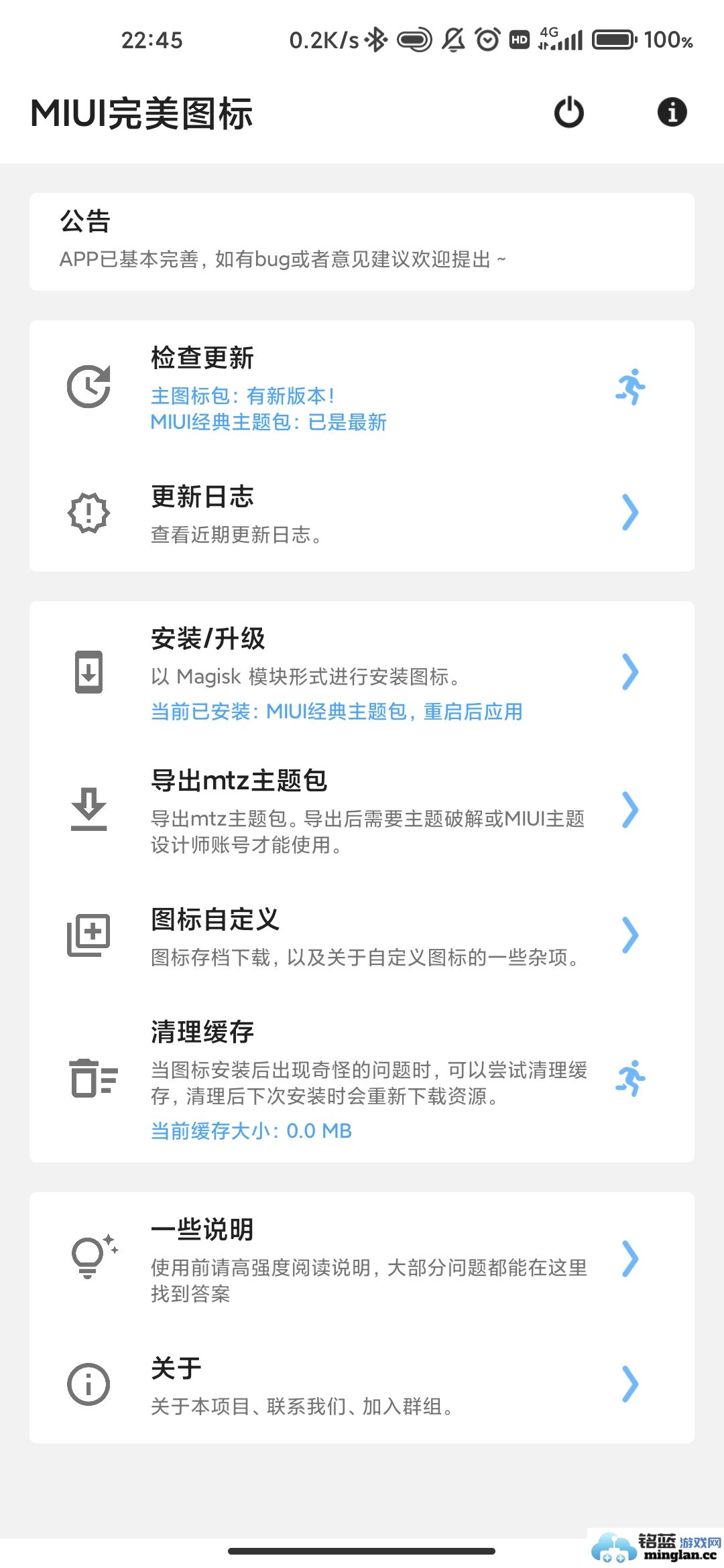Open 安装/升级 Magisk module install

pos(362,672)
